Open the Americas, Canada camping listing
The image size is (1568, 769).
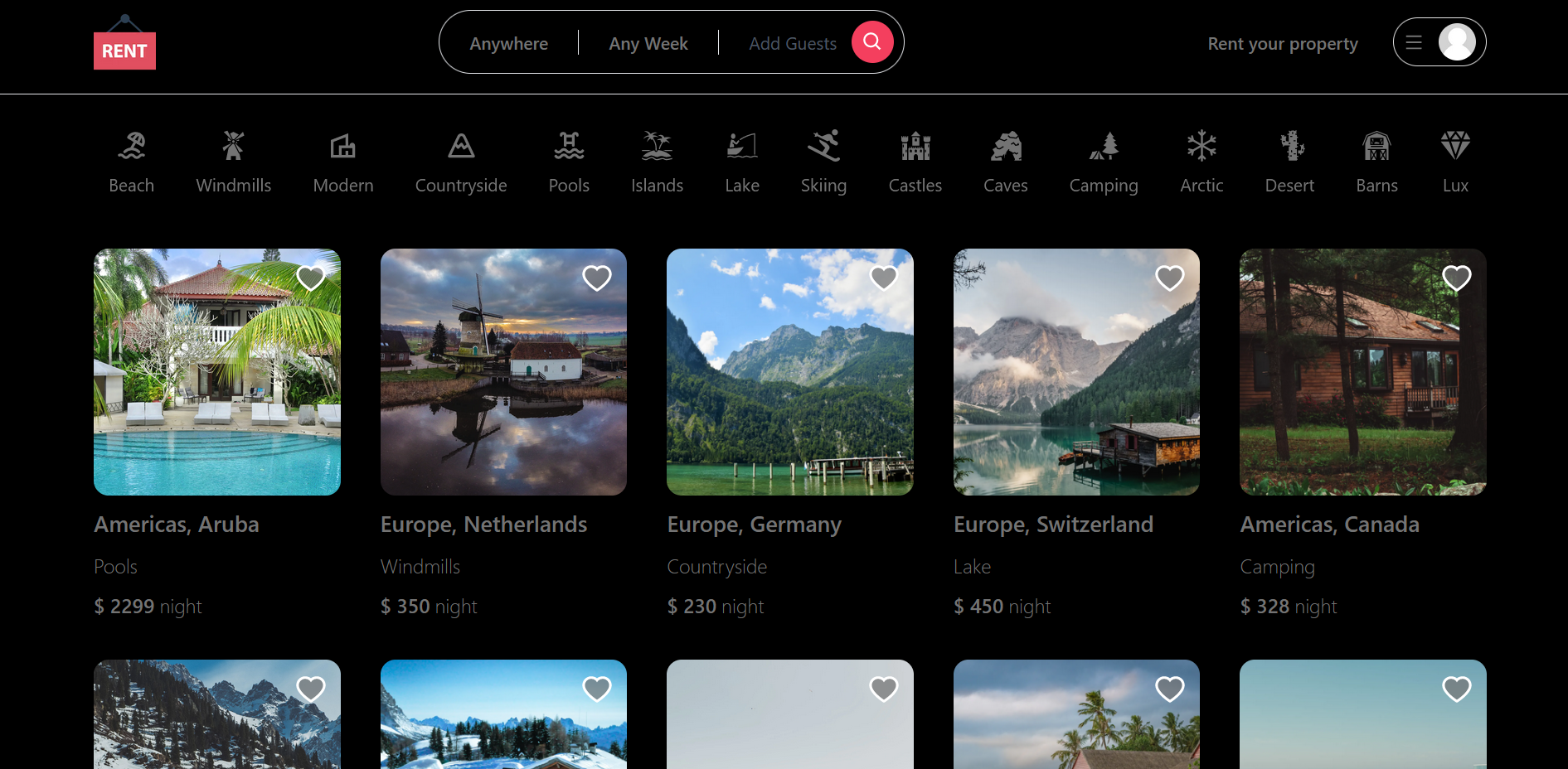pyautogui.click(x=1362, y=373)
